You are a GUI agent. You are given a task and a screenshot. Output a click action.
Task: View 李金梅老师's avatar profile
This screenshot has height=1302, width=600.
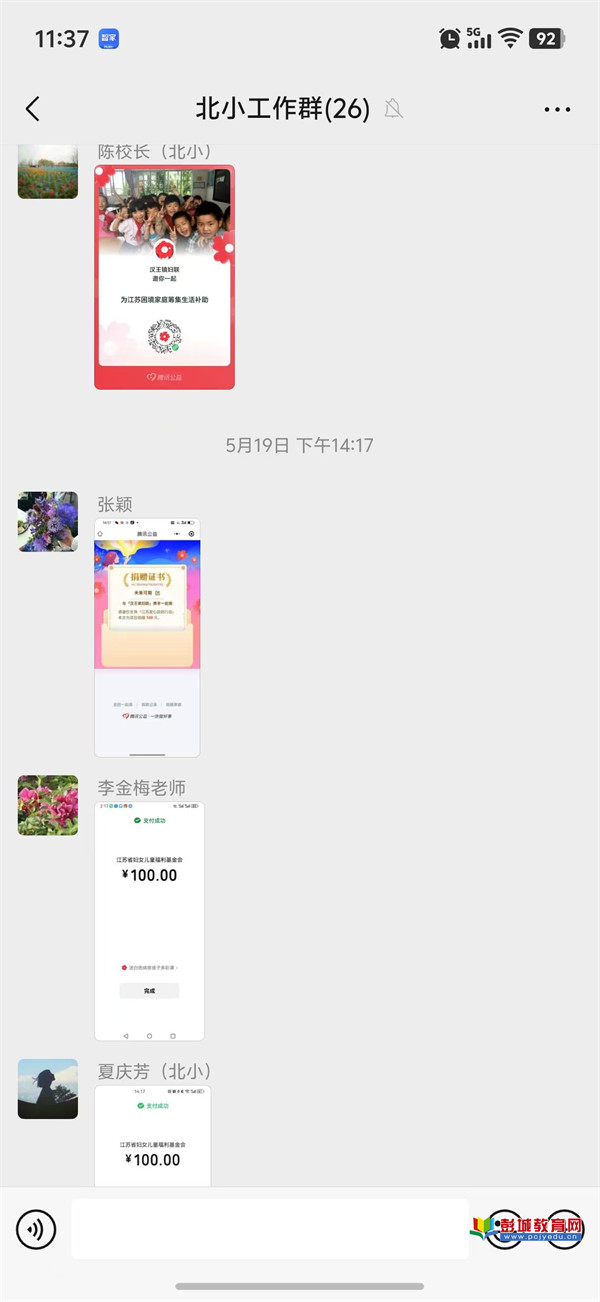[48, 805]
